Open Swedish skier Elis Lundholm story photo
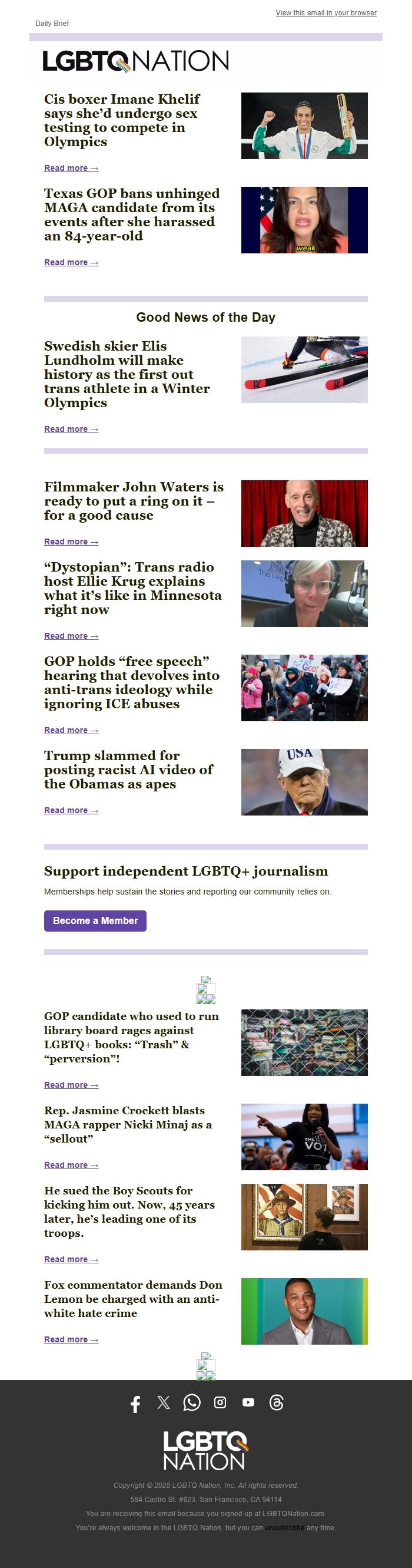The width and height of the screenshot is (412, 1568). [x=304, y=369]
